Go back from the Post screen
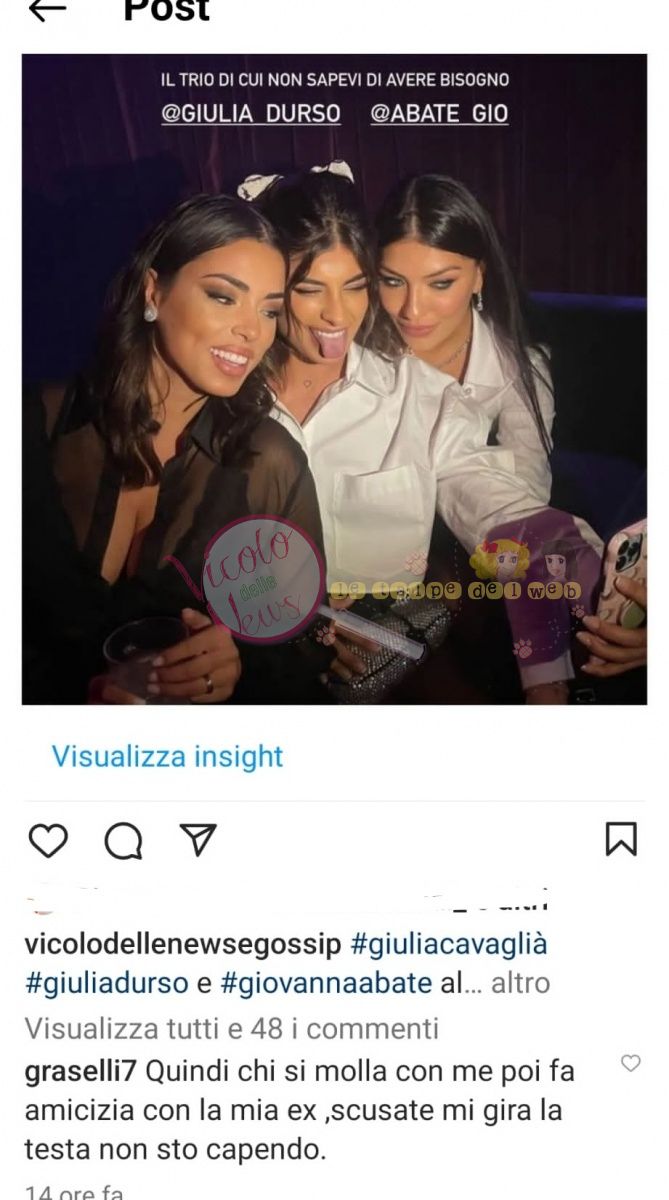The image size is (669, 1200). click(47, 10)
